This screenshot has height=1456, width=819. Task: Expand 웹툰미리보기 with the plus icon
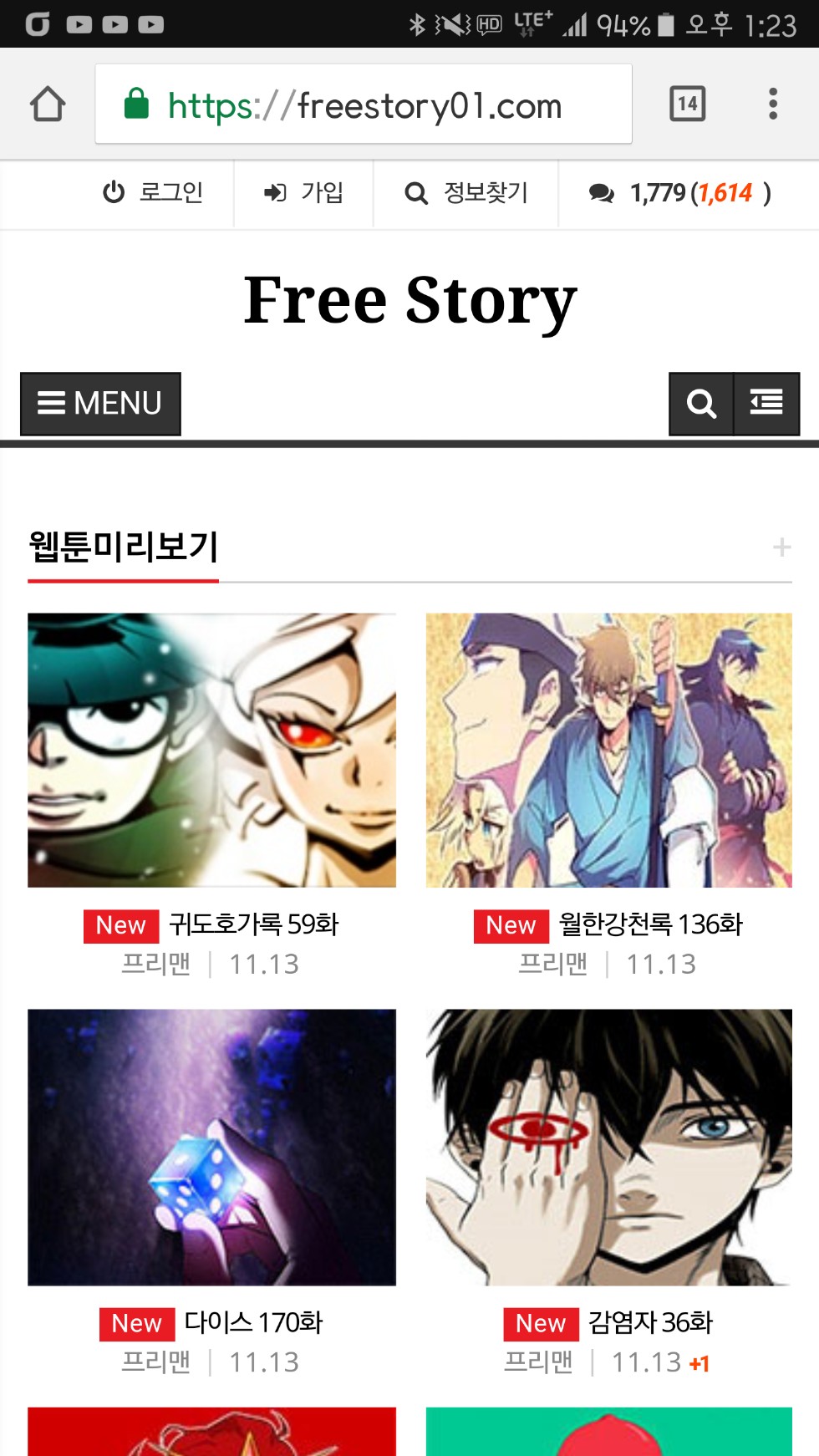tap(782, 547)
